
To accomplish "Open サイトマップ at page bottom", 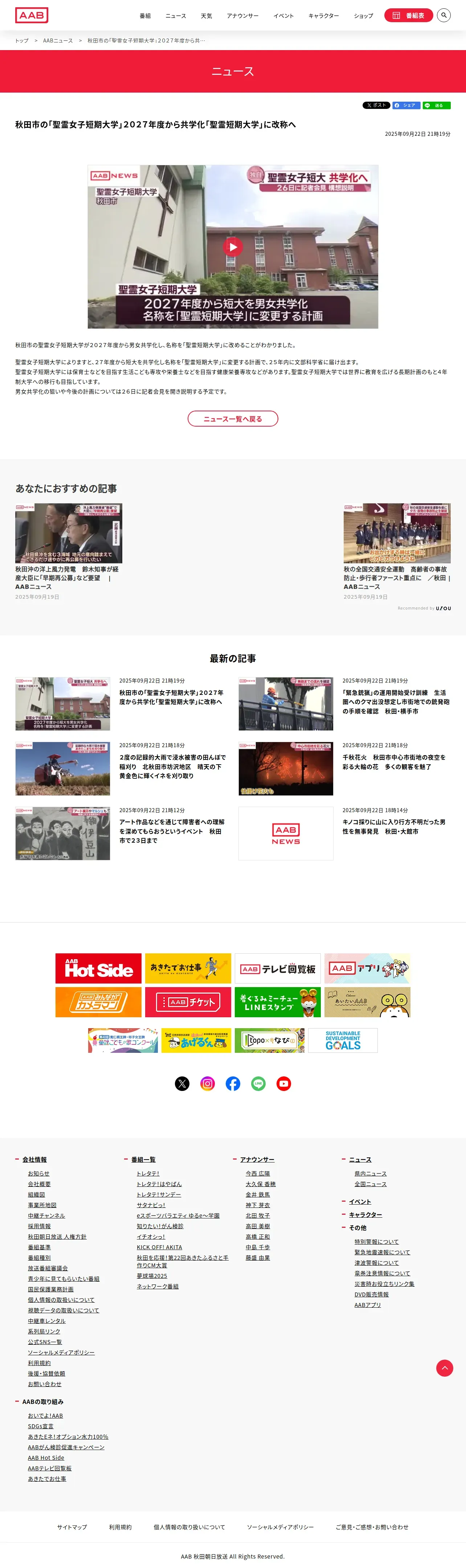I will 72,1527.
